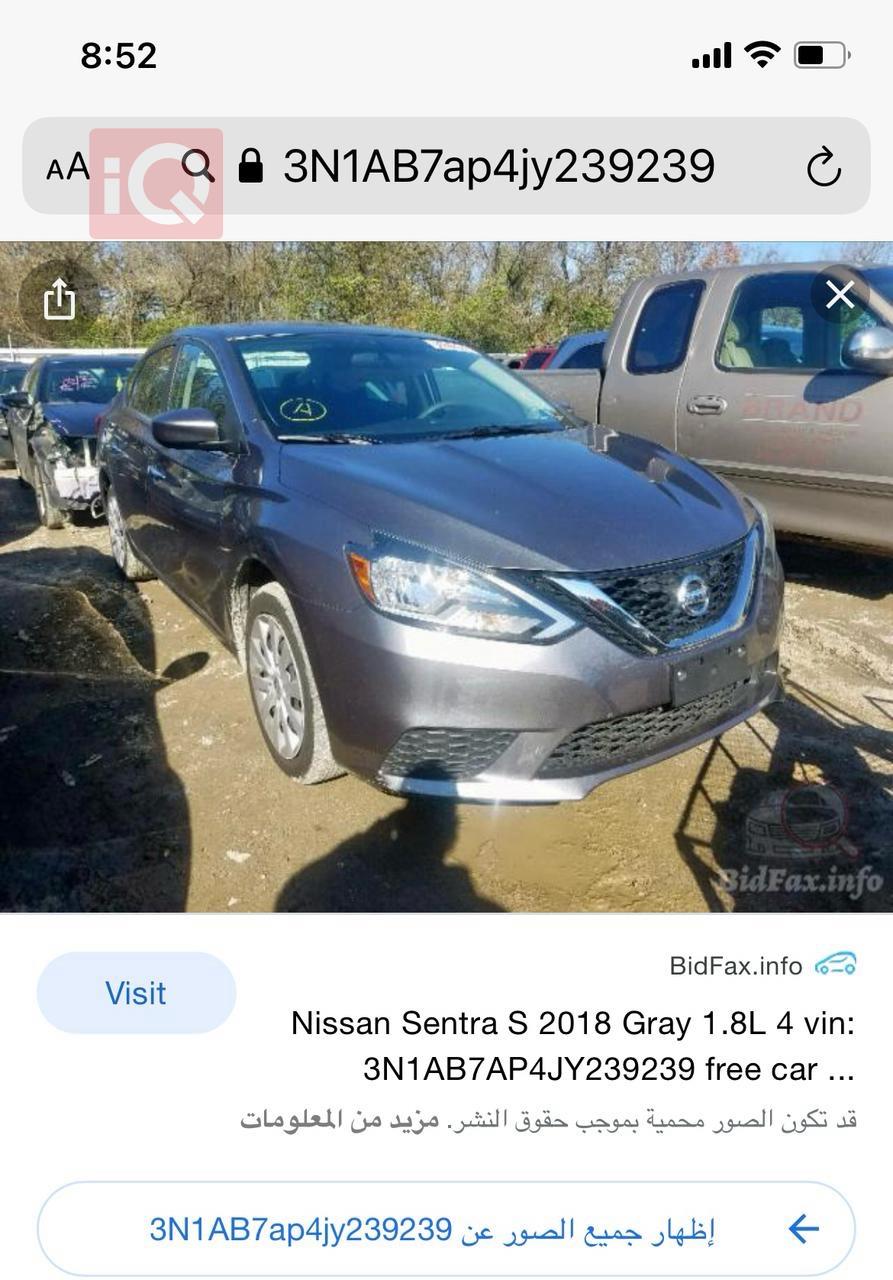This screenshot has height=1280, width=893.
Task: Close the image preview
Action: tap(839, 295)
